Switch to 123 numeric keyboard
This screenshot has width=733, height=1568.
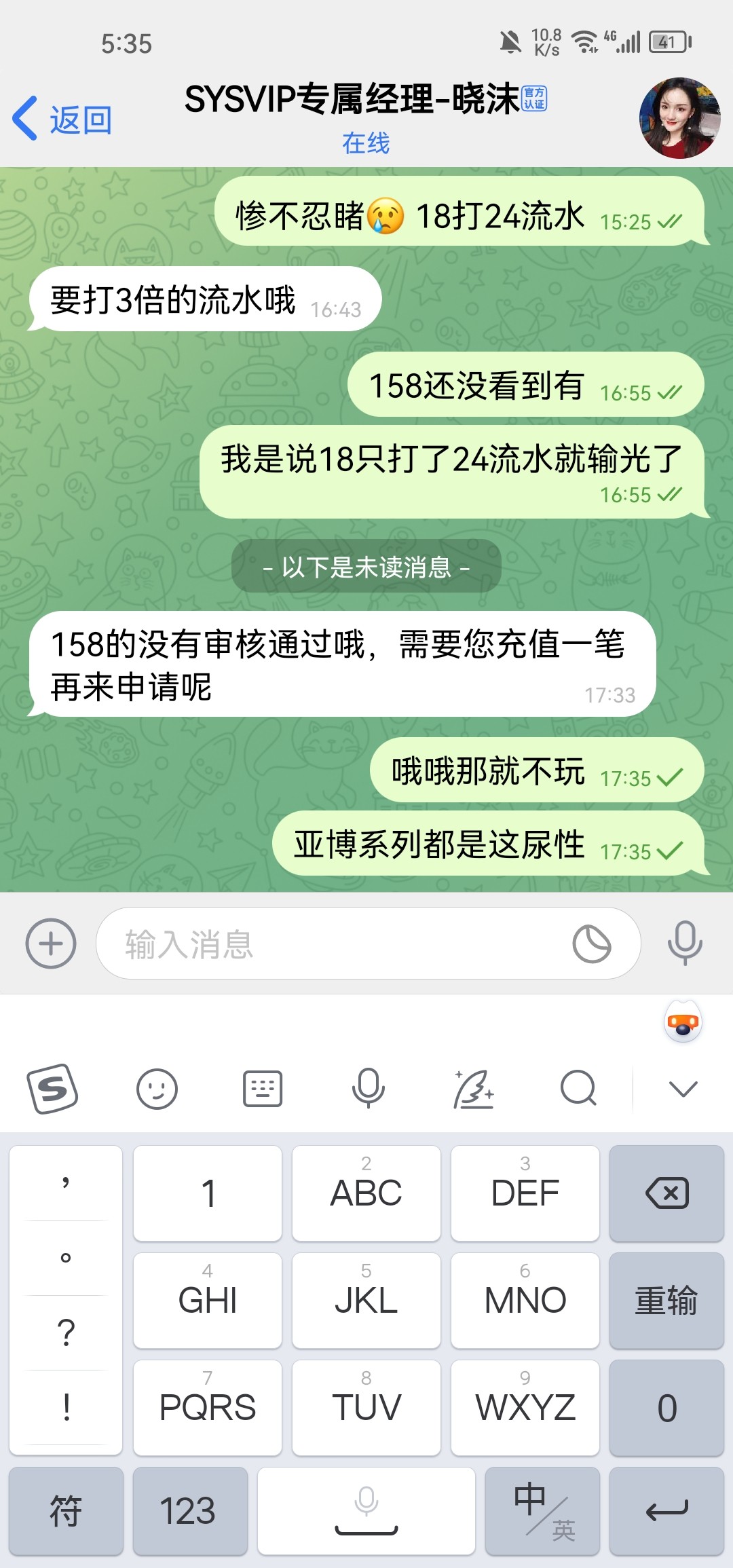coord(189,1511)
